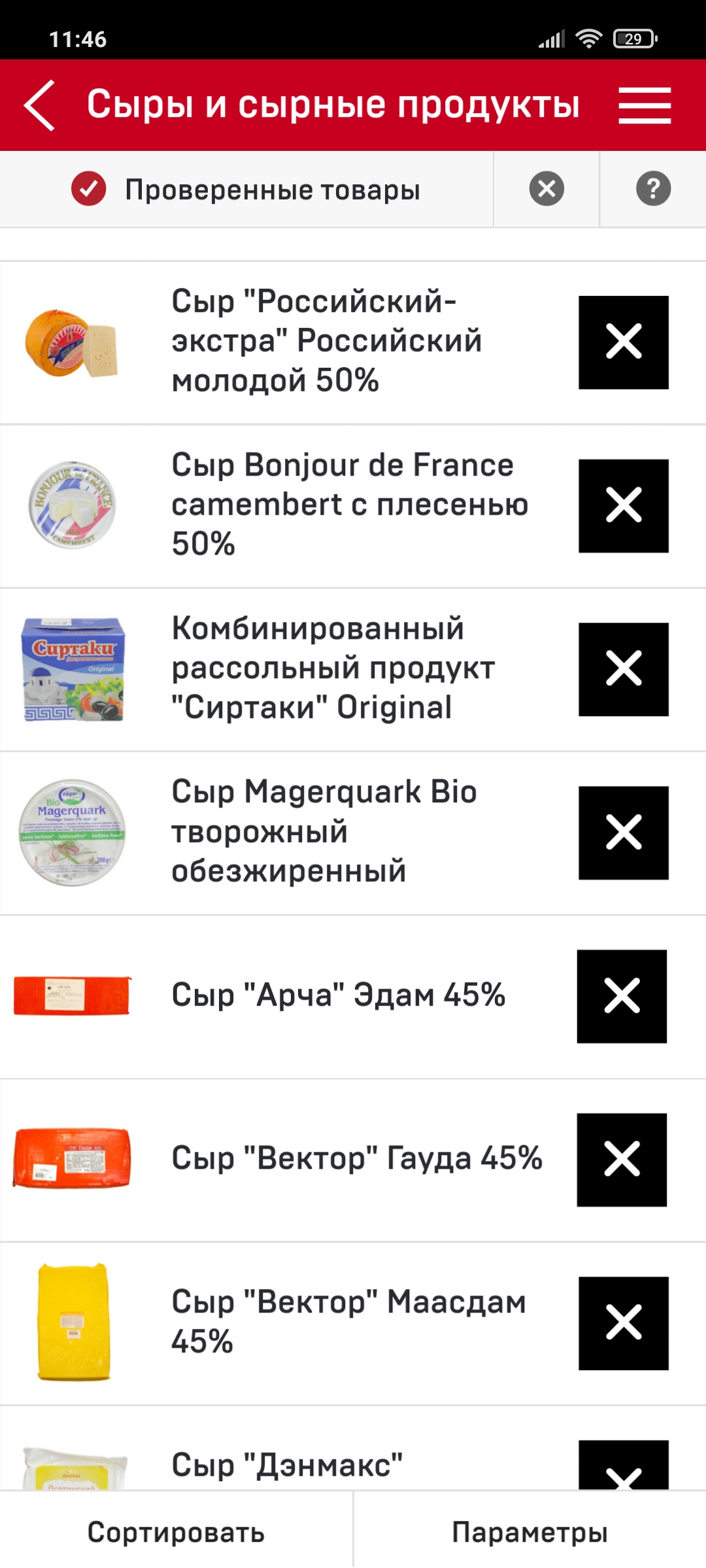This screenshot has height=1568, width=706.
Task: Open Сыр Magerquark Bio творожный обезжиренный
Action: tap(324, 832)
